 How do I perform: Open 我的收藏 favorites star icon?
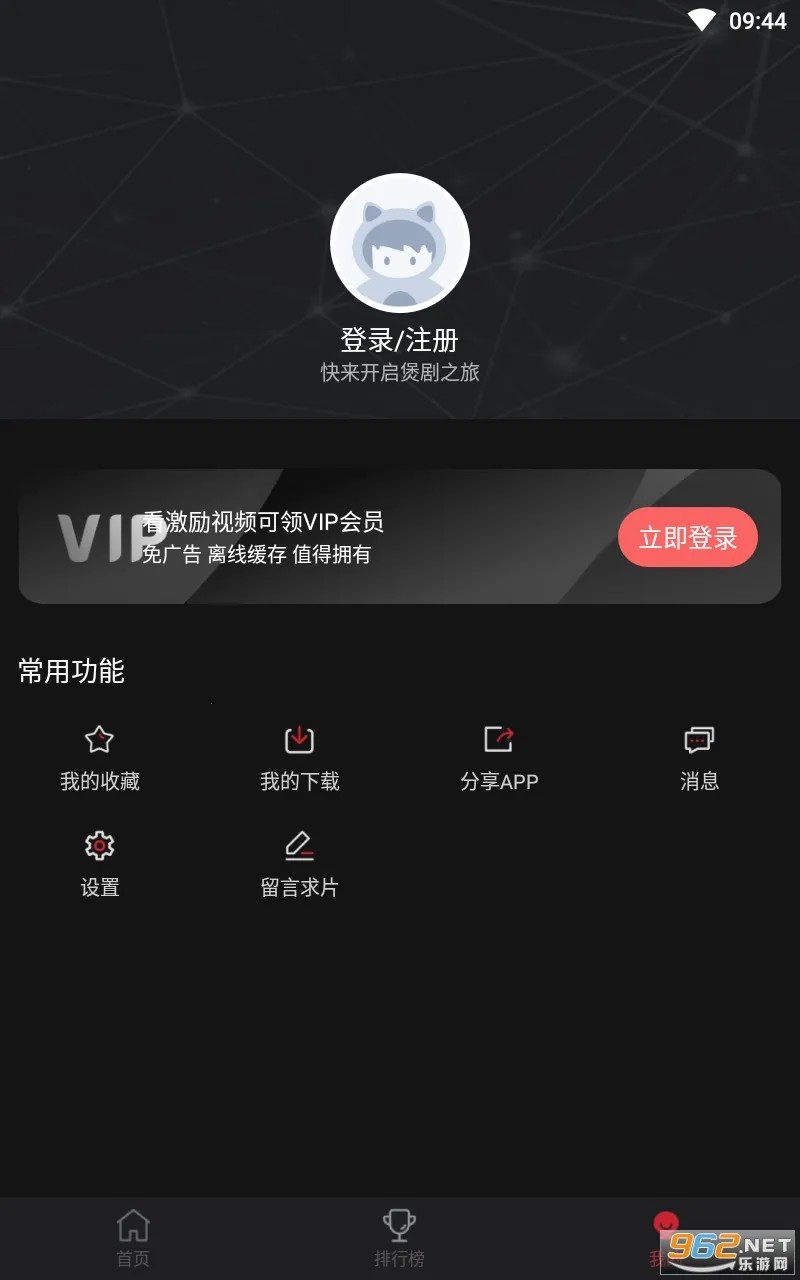(99, 738)
